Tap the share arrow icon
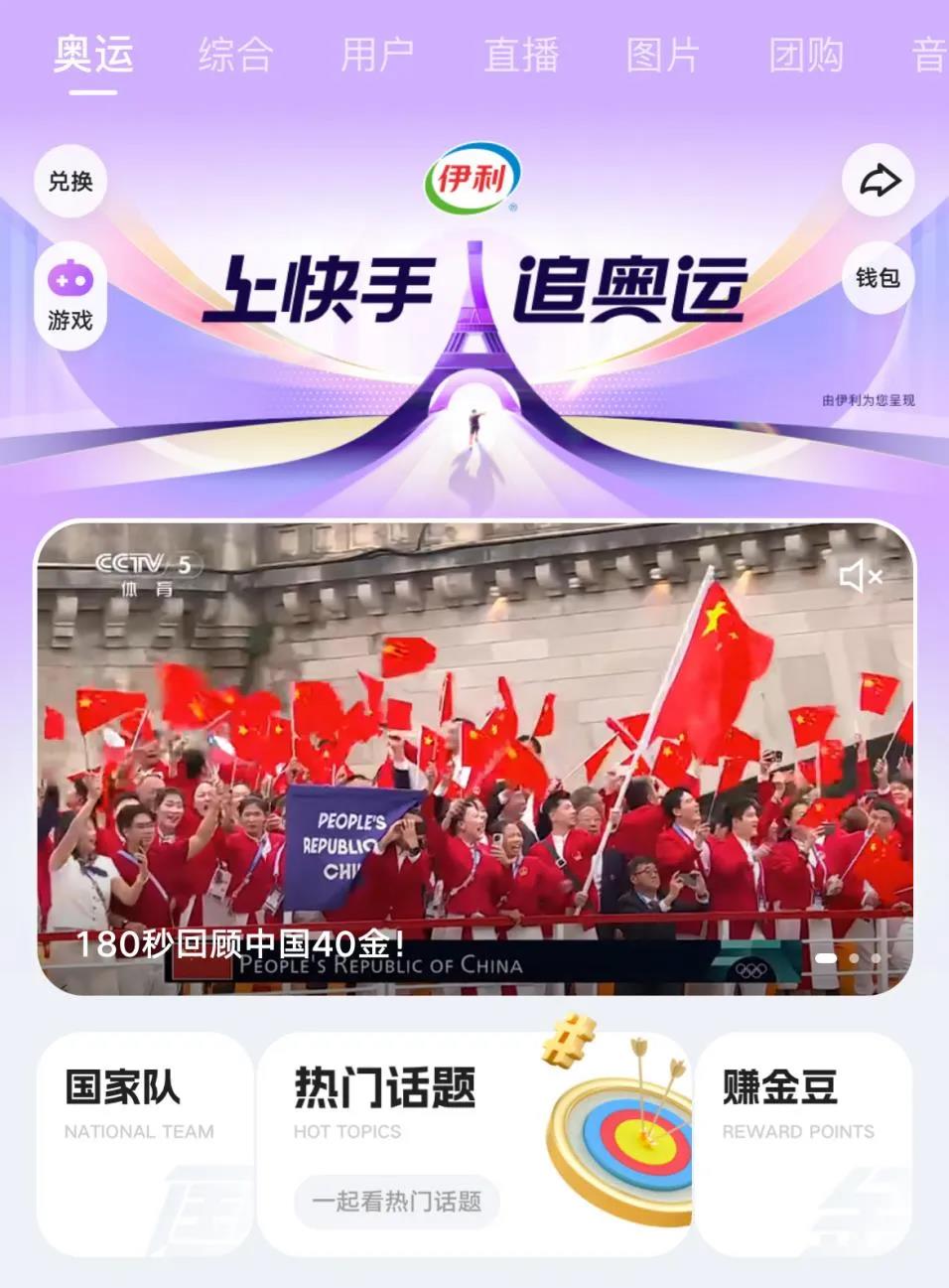This screenshot has height=1288, width=949. [878, 181]
